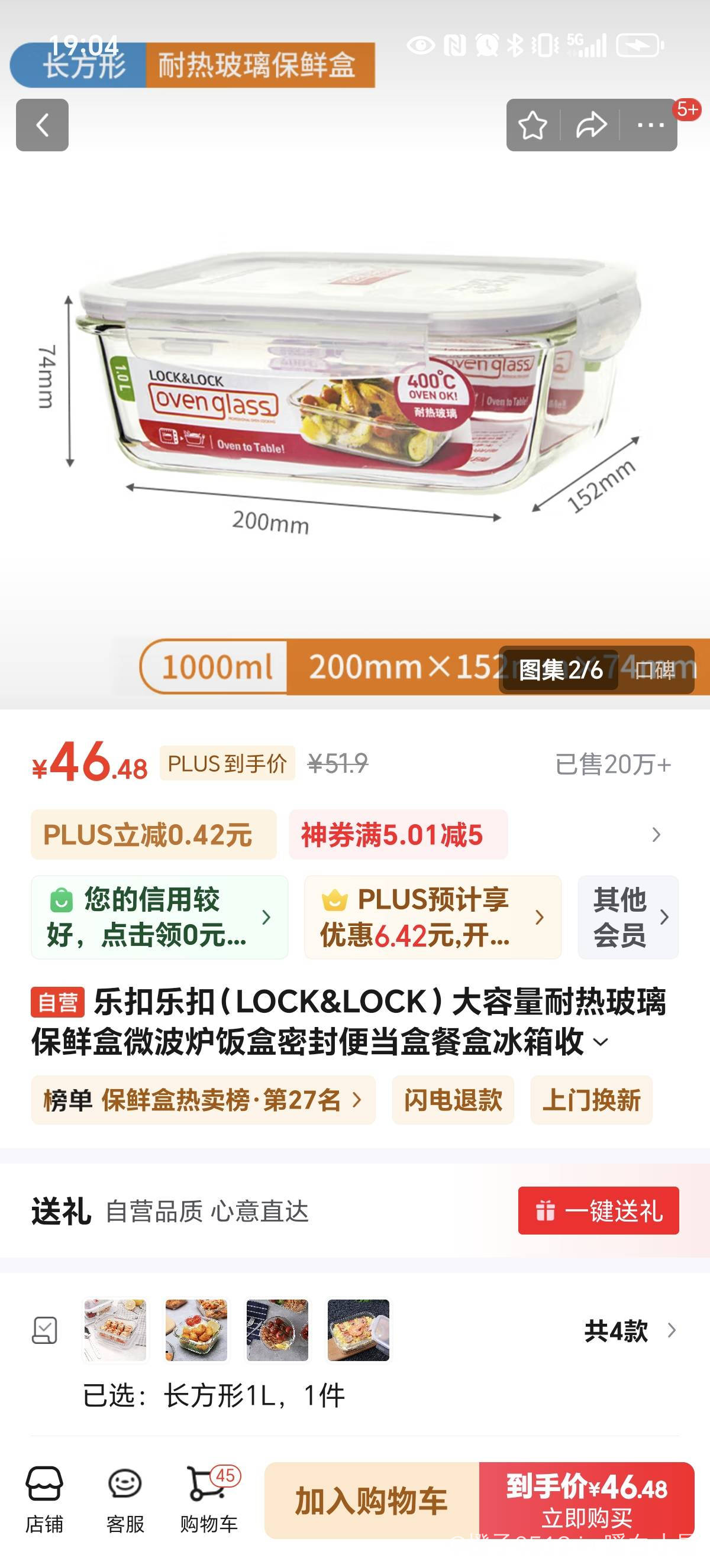This screenshot has height=1568, width=710.
Task: Open the 保煮盒热卖榜 ranking link
Action: coord(203,1100)
